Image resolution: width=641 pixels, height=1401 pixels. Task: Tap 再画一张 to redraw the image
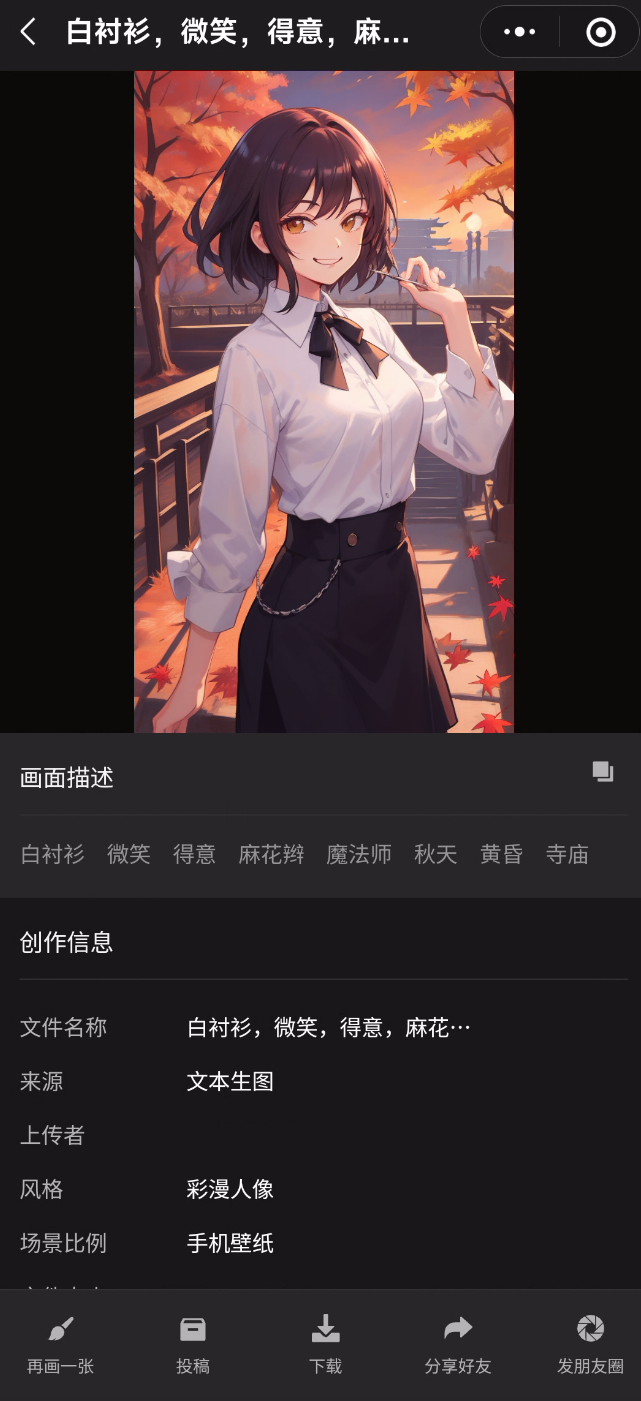[x=60, y=1345]
